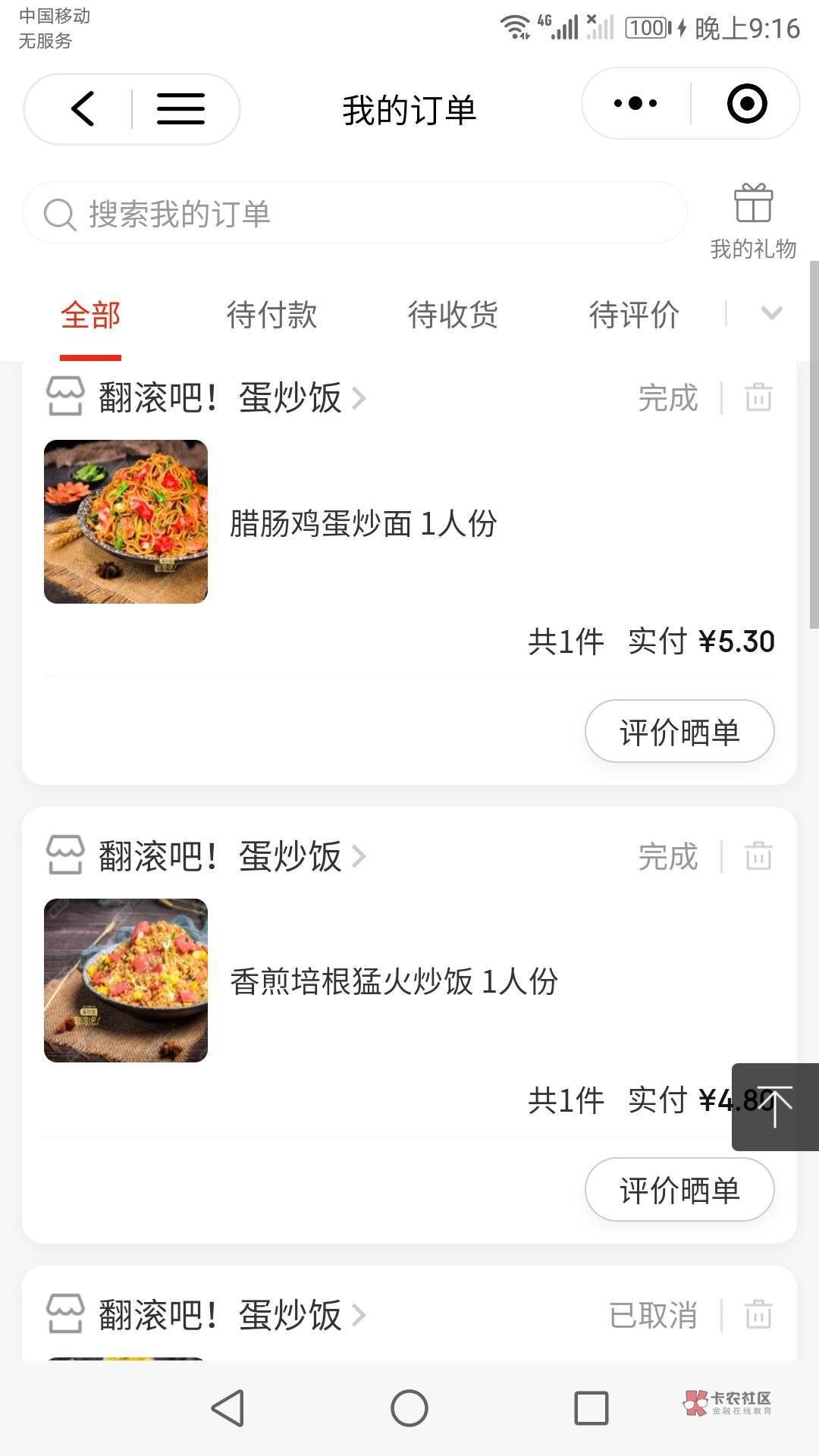The image size is (819, 1456).
Task: Tap 评价晒单 for the 香煎培根猛火炒饭 order
Action: coord(679,1190)
